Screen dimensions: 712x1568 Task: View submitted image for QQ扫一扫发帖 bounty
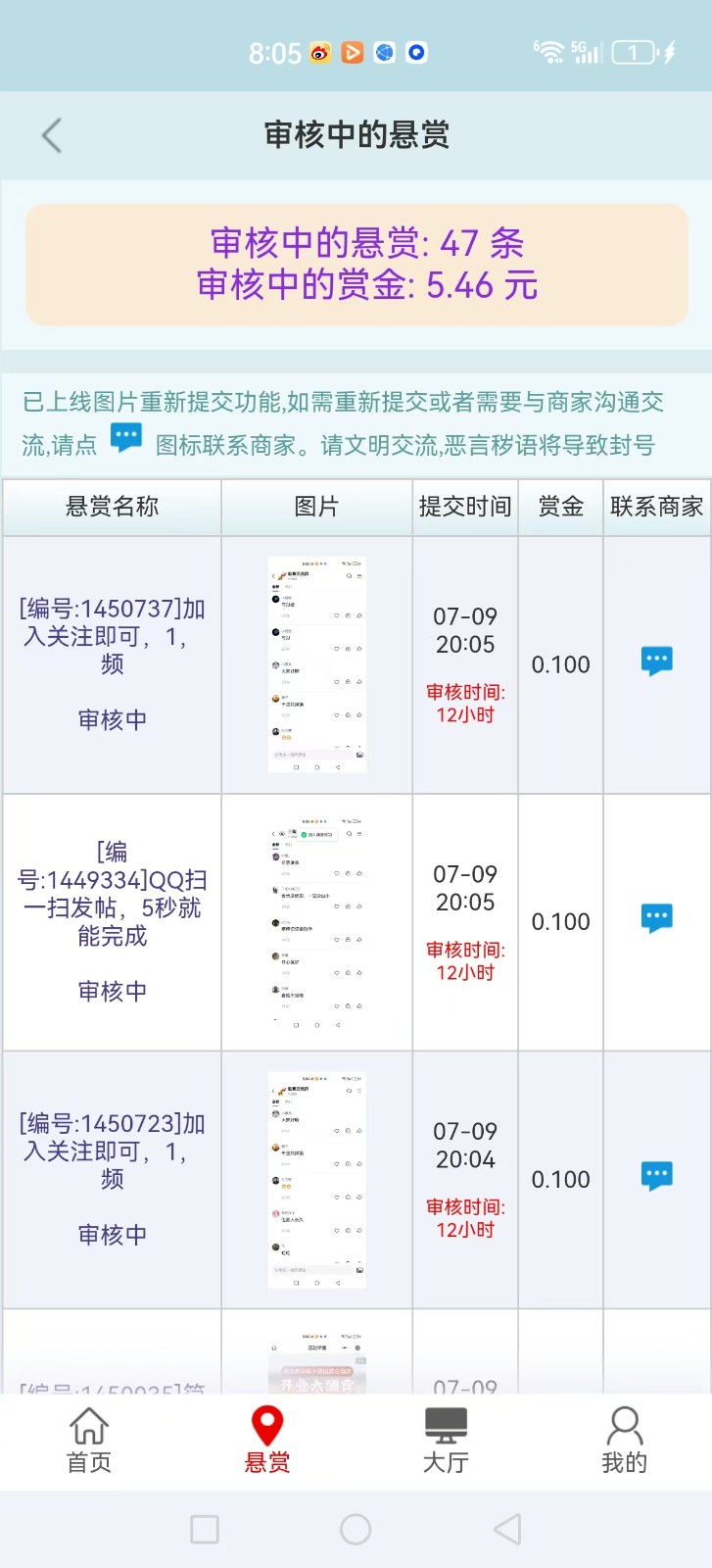point(316,922)
